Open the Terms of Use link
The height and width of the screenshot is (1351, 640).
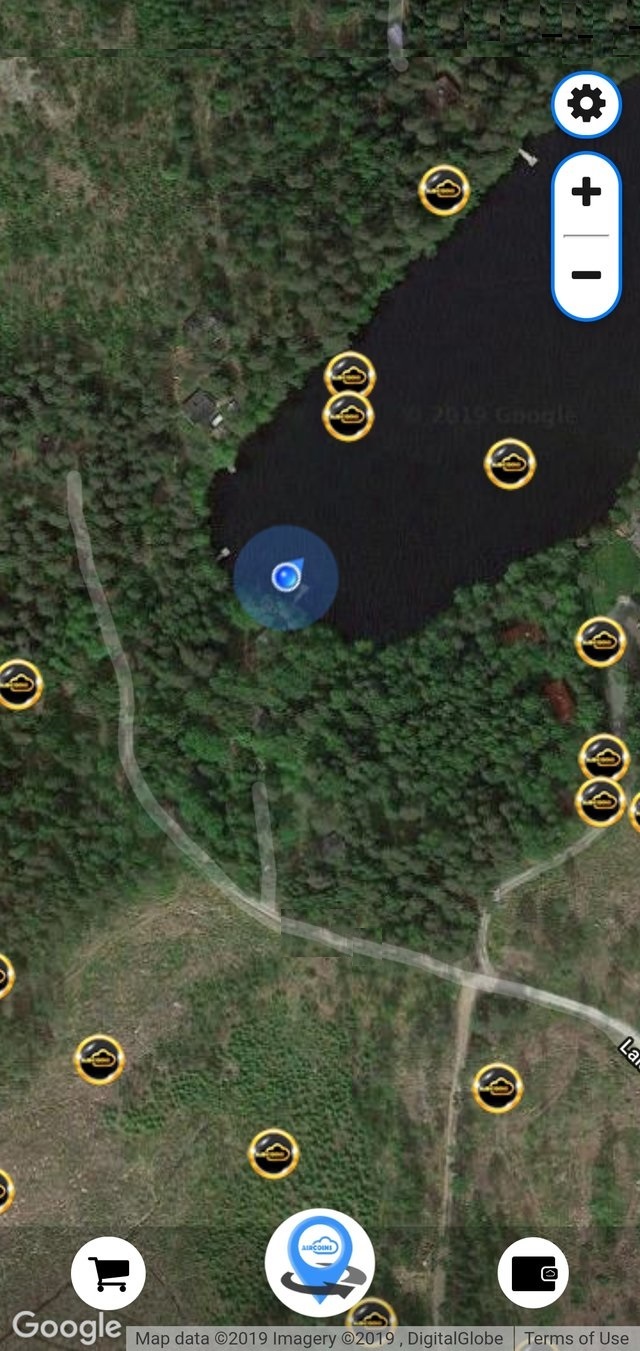click(x=576, y=1338)
